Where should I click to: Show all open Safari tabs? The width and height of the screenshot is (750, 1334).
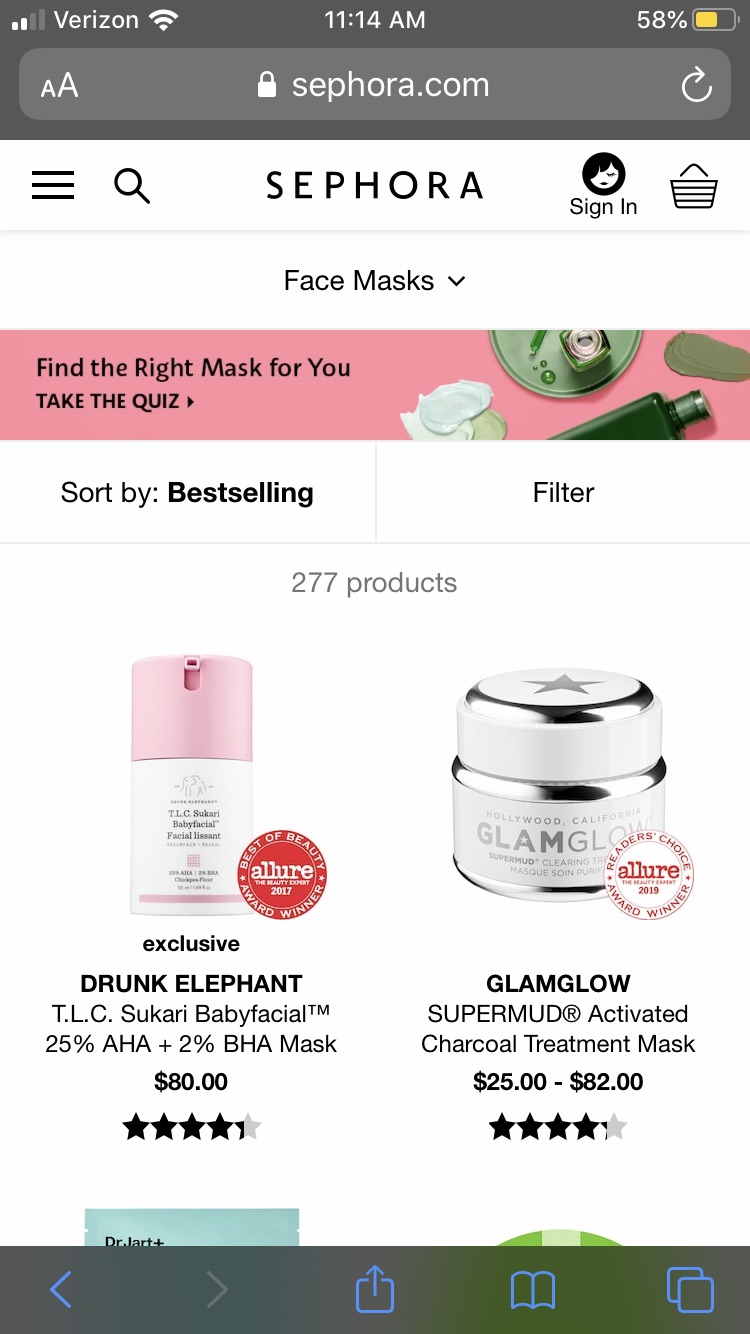tap(690, 1290)
